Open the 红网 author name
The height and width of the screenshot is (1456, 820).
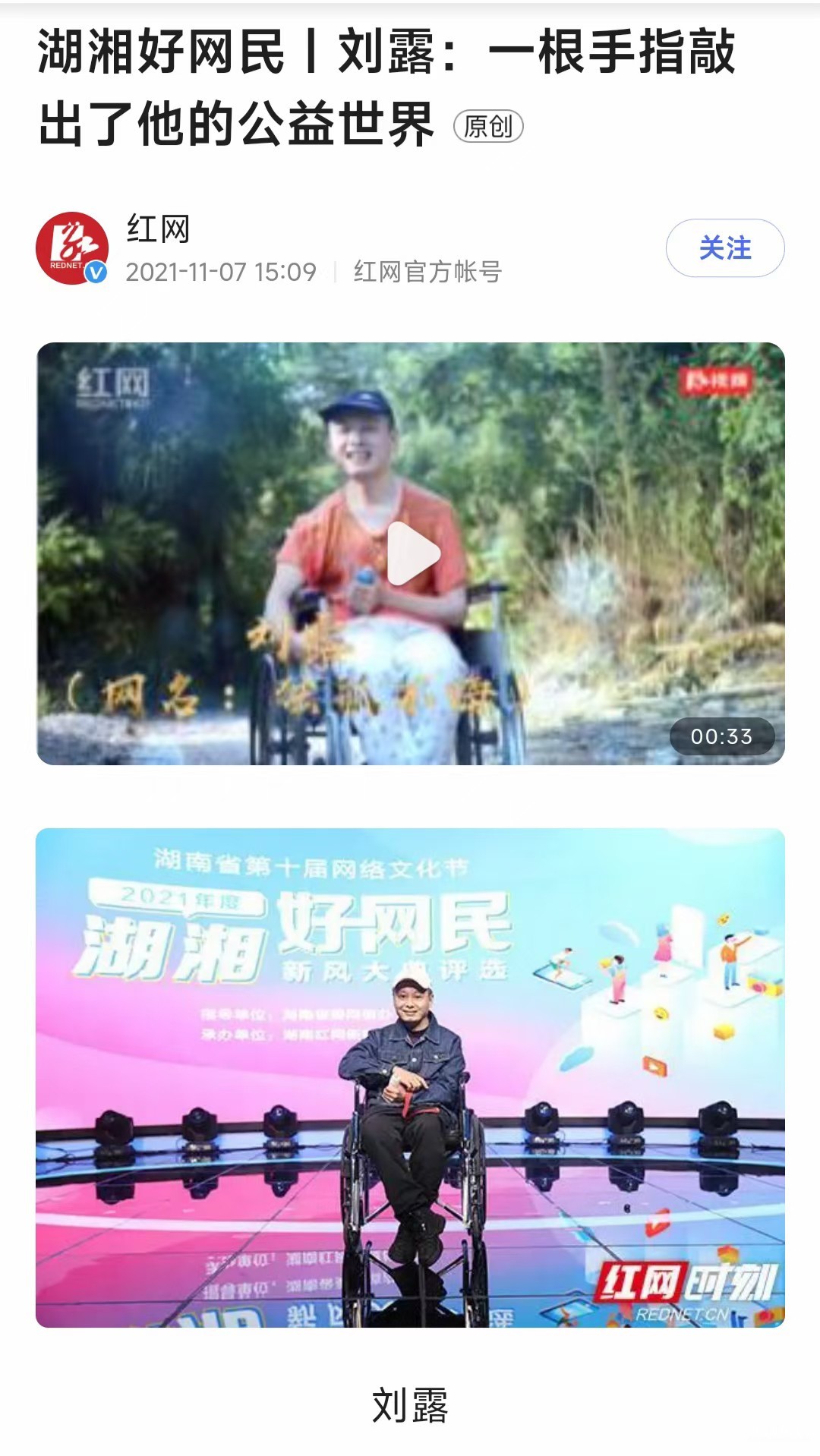pos(158,229)
